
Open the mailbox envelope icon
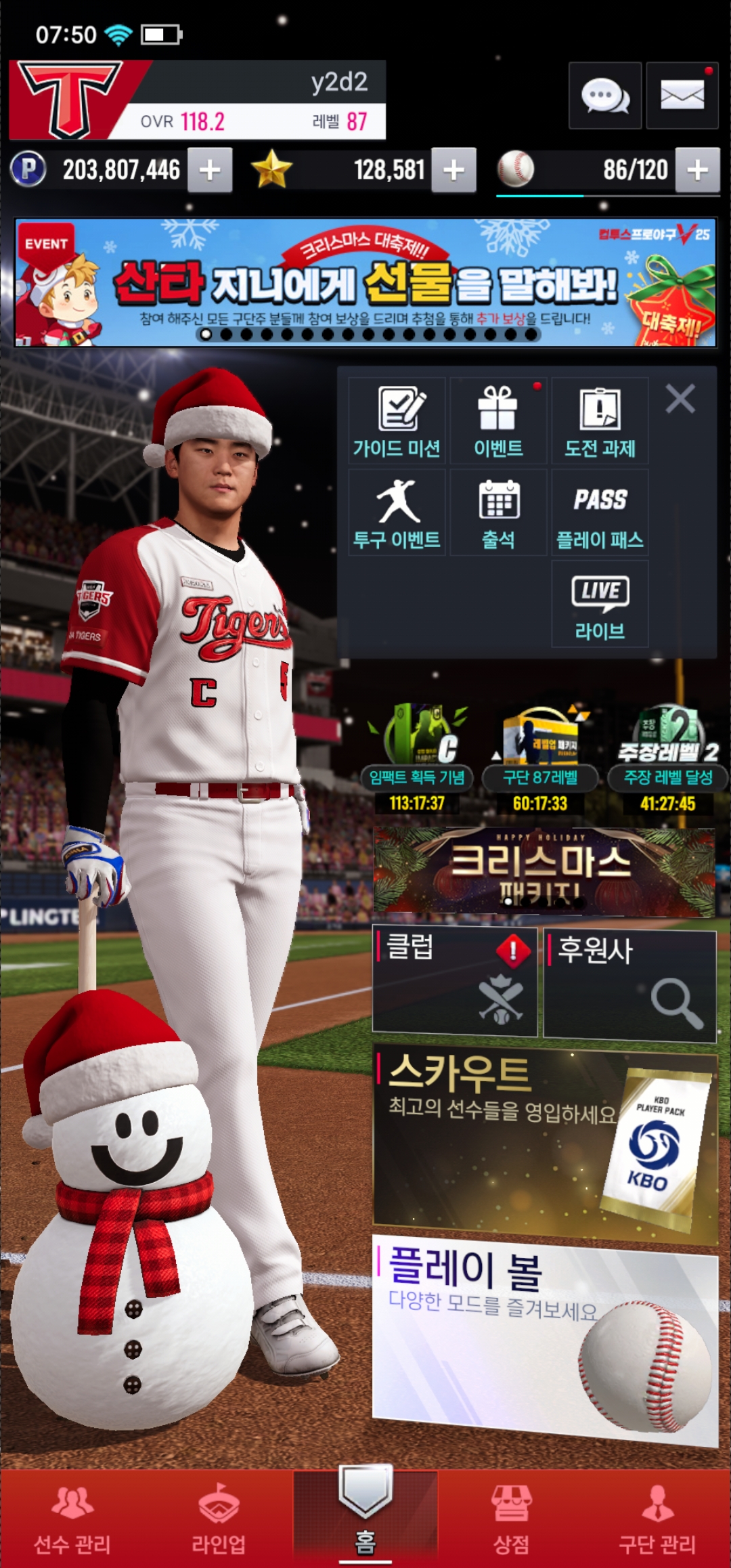pyautogui.click(x=682, y=96)
